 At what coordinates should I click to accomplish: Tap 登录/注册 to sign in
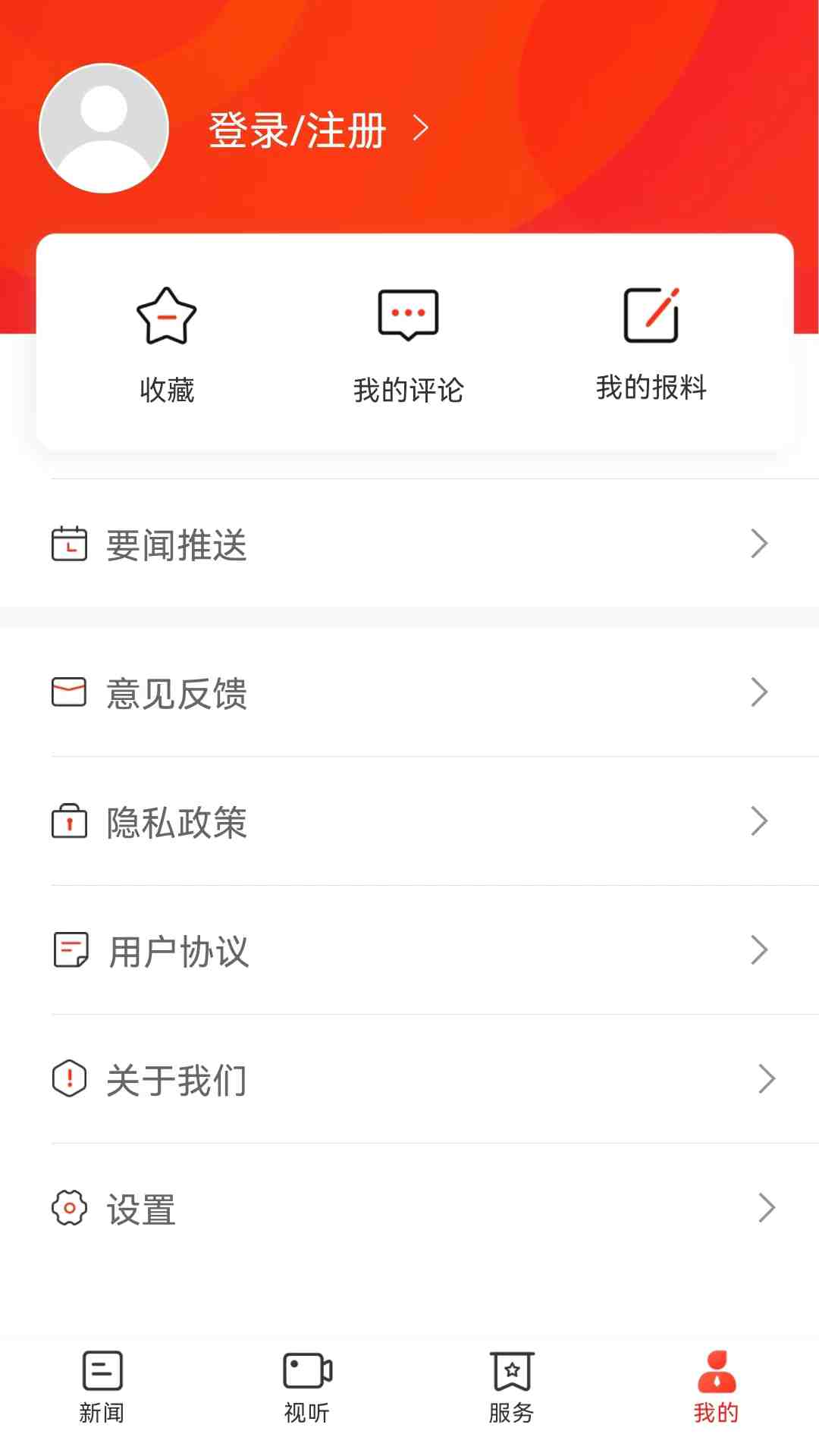coord(297,130)
